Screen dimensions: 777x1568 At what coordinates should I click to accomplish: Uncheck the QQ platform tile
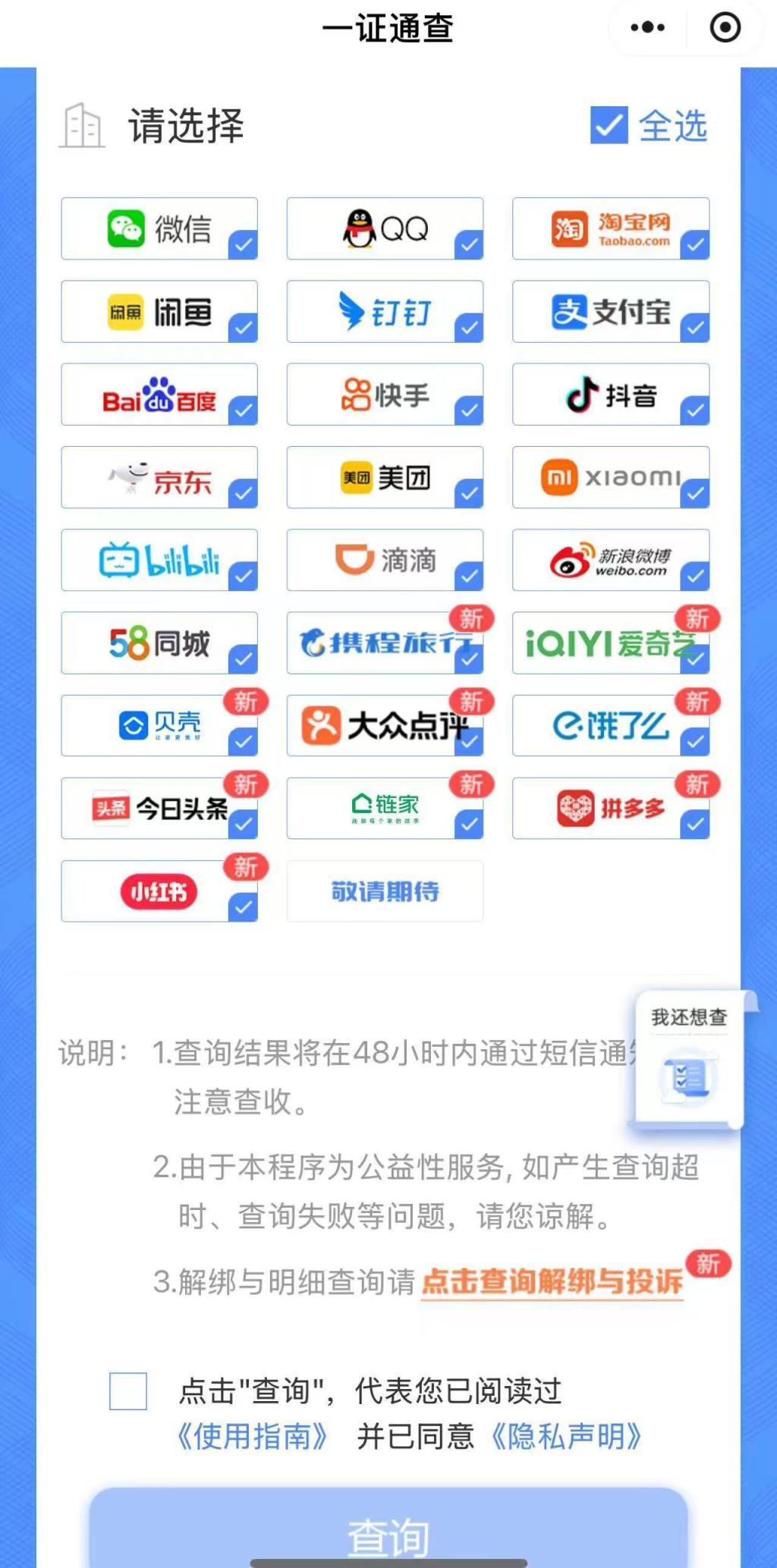pos(385,229)
